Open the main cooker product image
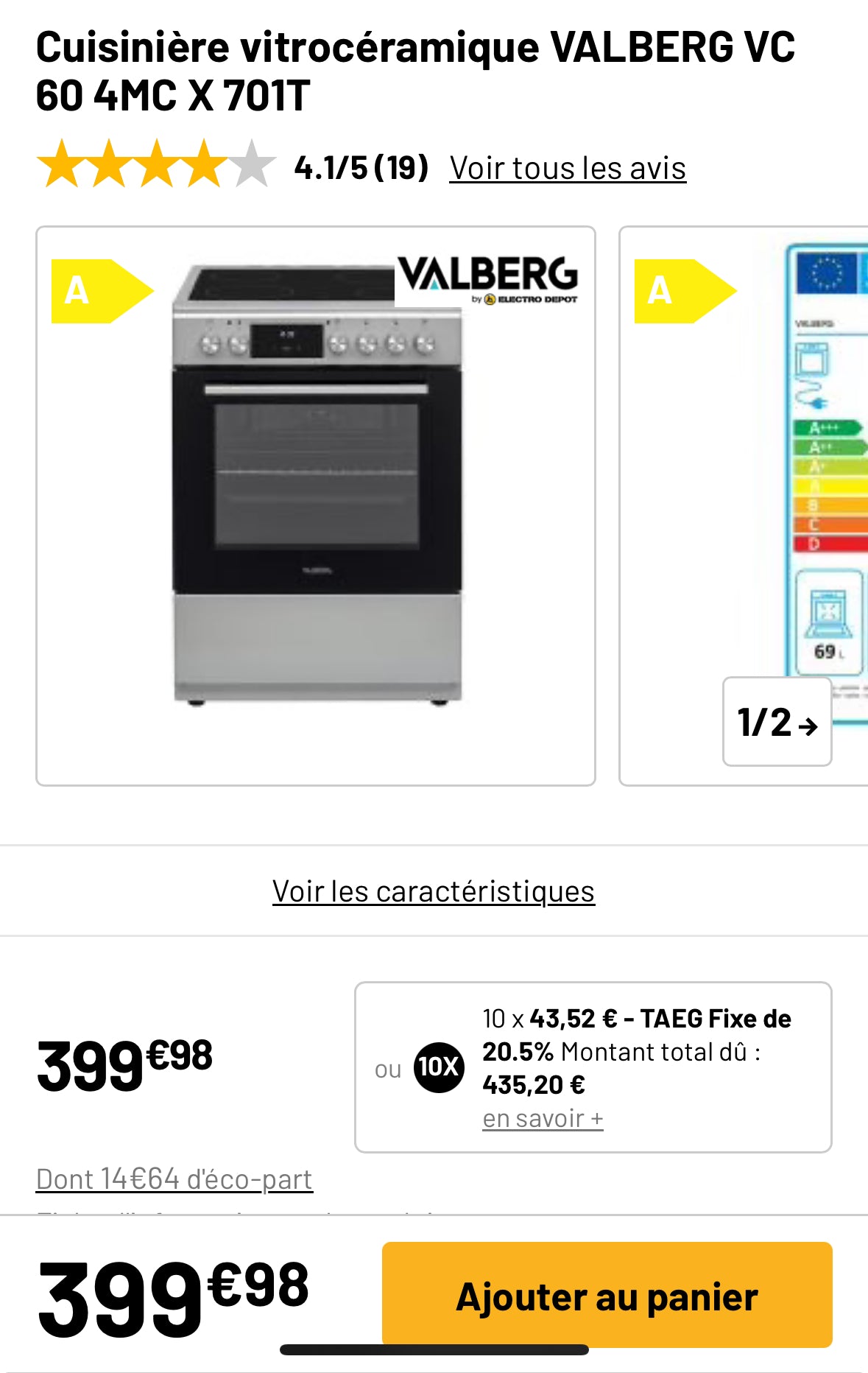Image resolution: width=868 pixels, height=1373 pixels. (x=316, y=486)
